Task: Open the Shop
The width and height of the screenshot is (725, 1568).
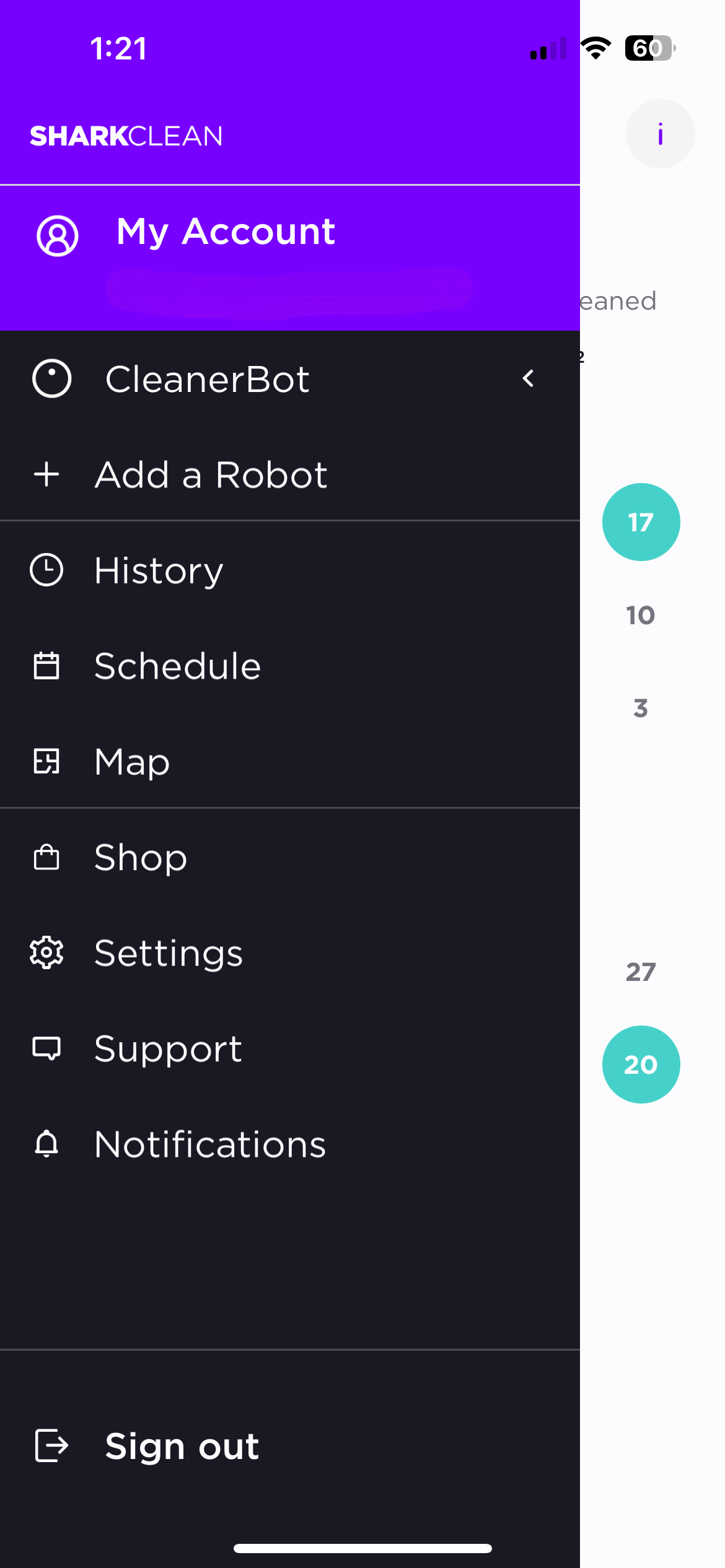Action: 290,857
